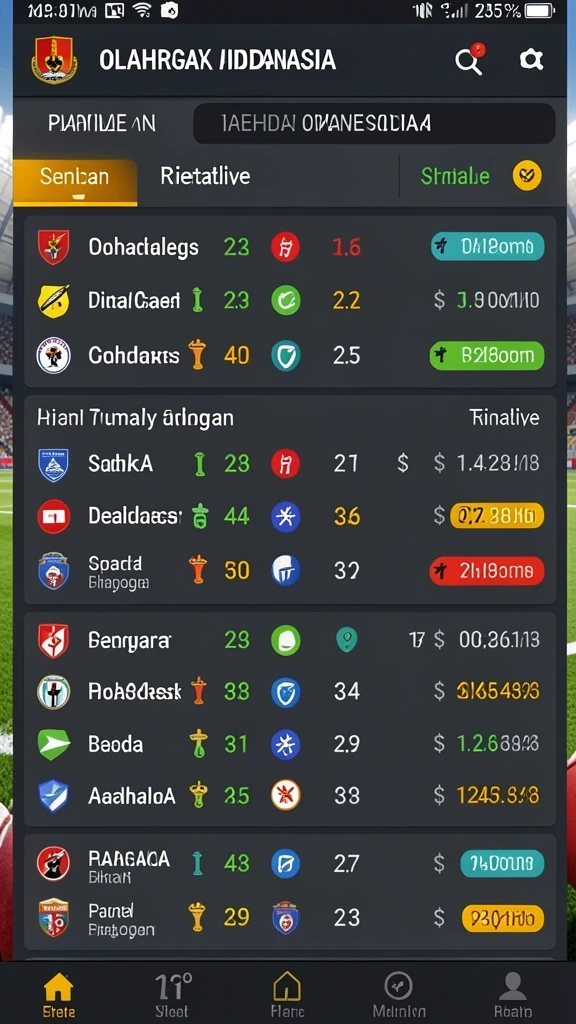Tap the dark IAEHDAI field
Image resolution: width=576 pixels, height=1024 pixels.
(x=374, y=123)
